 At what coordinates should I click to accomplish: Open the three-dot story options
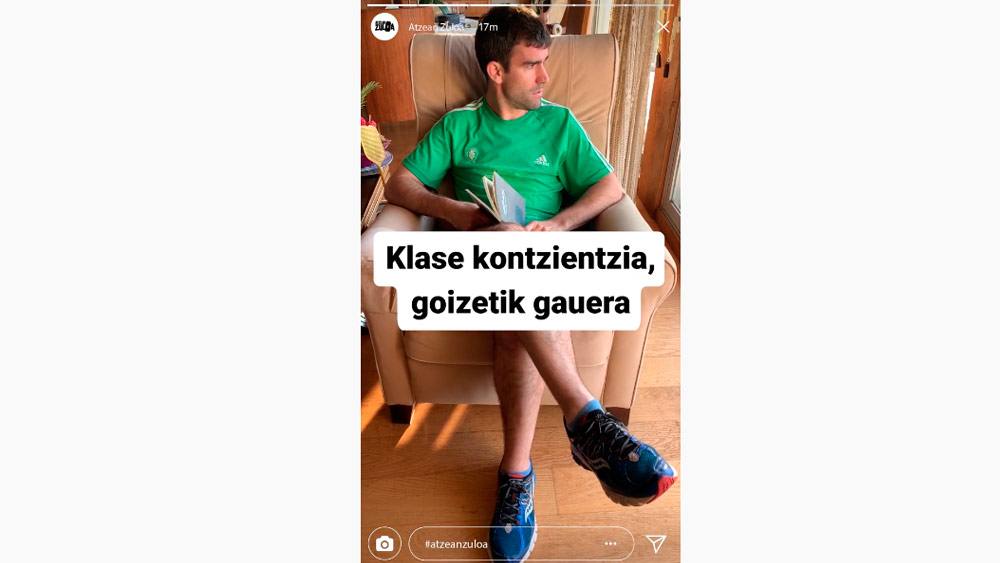point(610,544)
